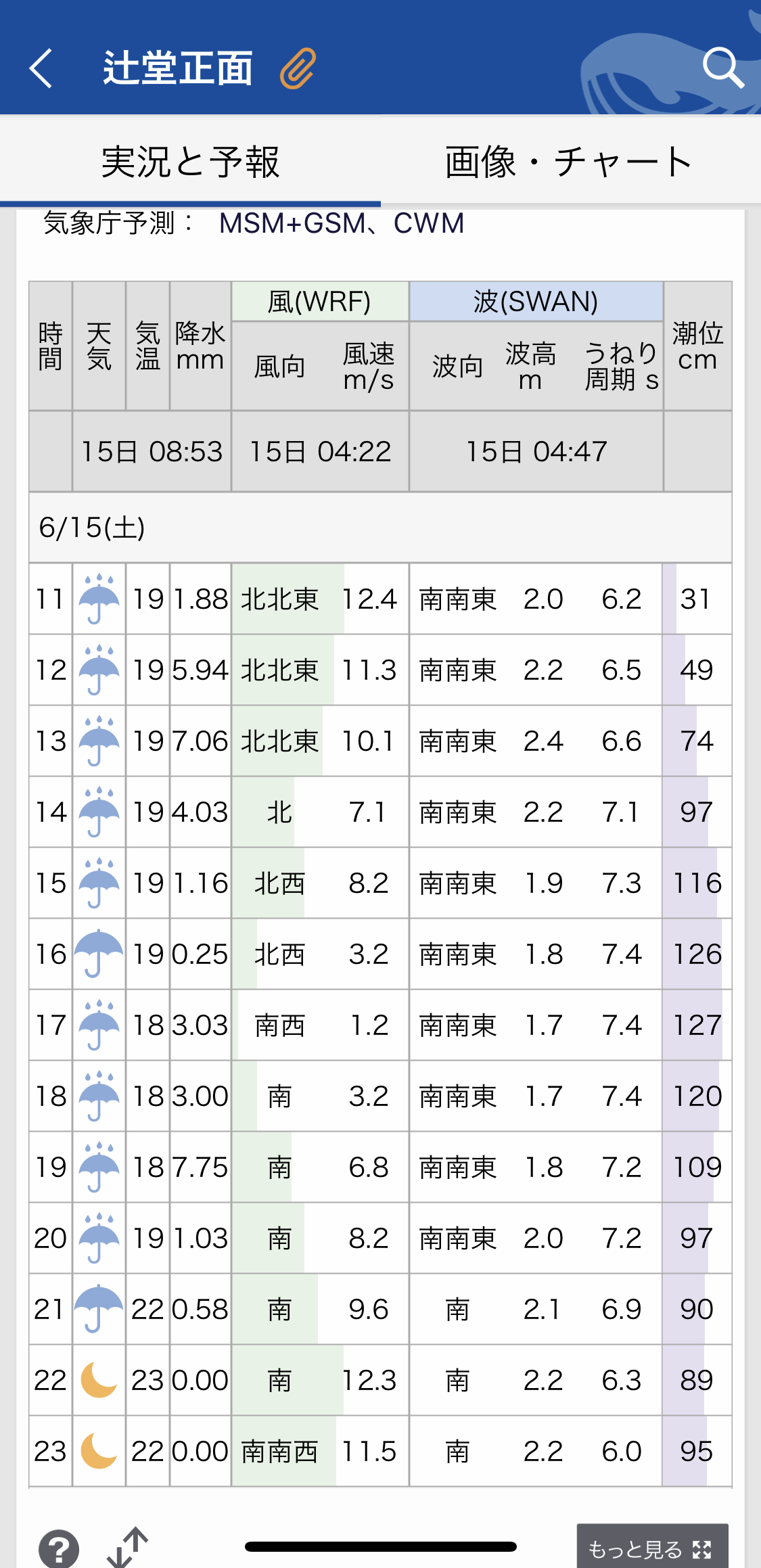Tap the up-down arrows icon
The image size is (761, 1568).
(128, 1547)
